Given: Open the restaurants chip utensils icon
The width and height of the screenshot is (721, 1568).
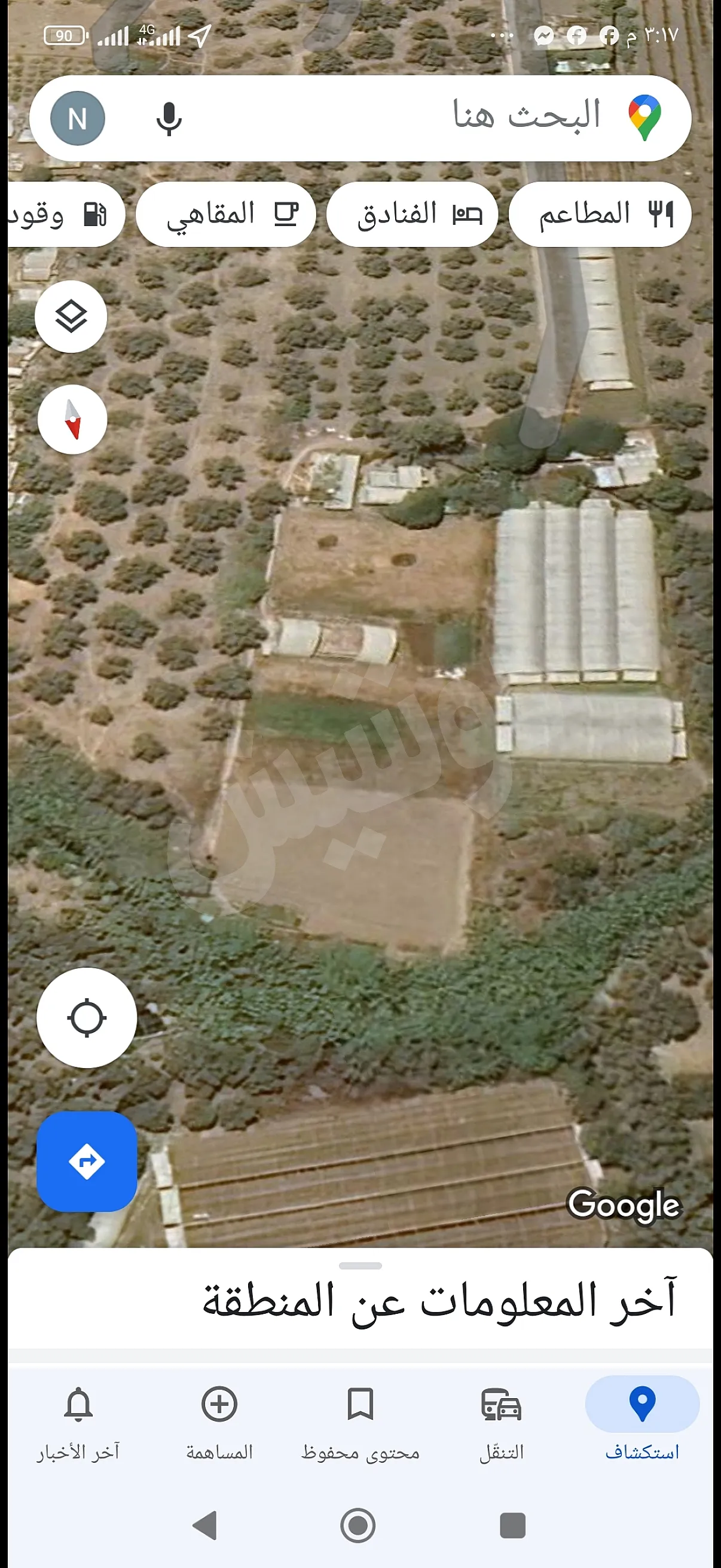Looking at the screenshot, I should (661, 212).
